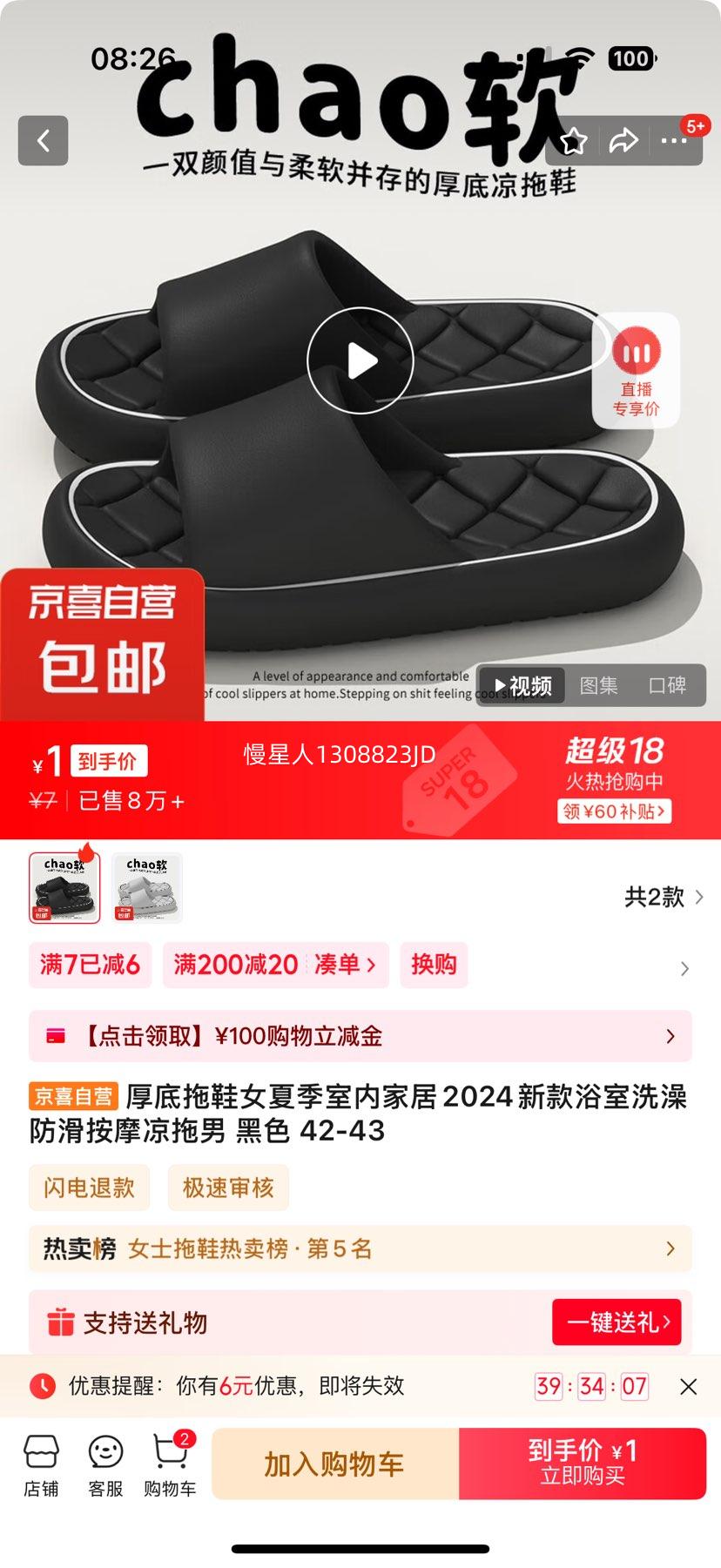Claim the ¥100购物立减金 coupon
The height and width of the screenshot is (1568, 721).
[360, 1036]
